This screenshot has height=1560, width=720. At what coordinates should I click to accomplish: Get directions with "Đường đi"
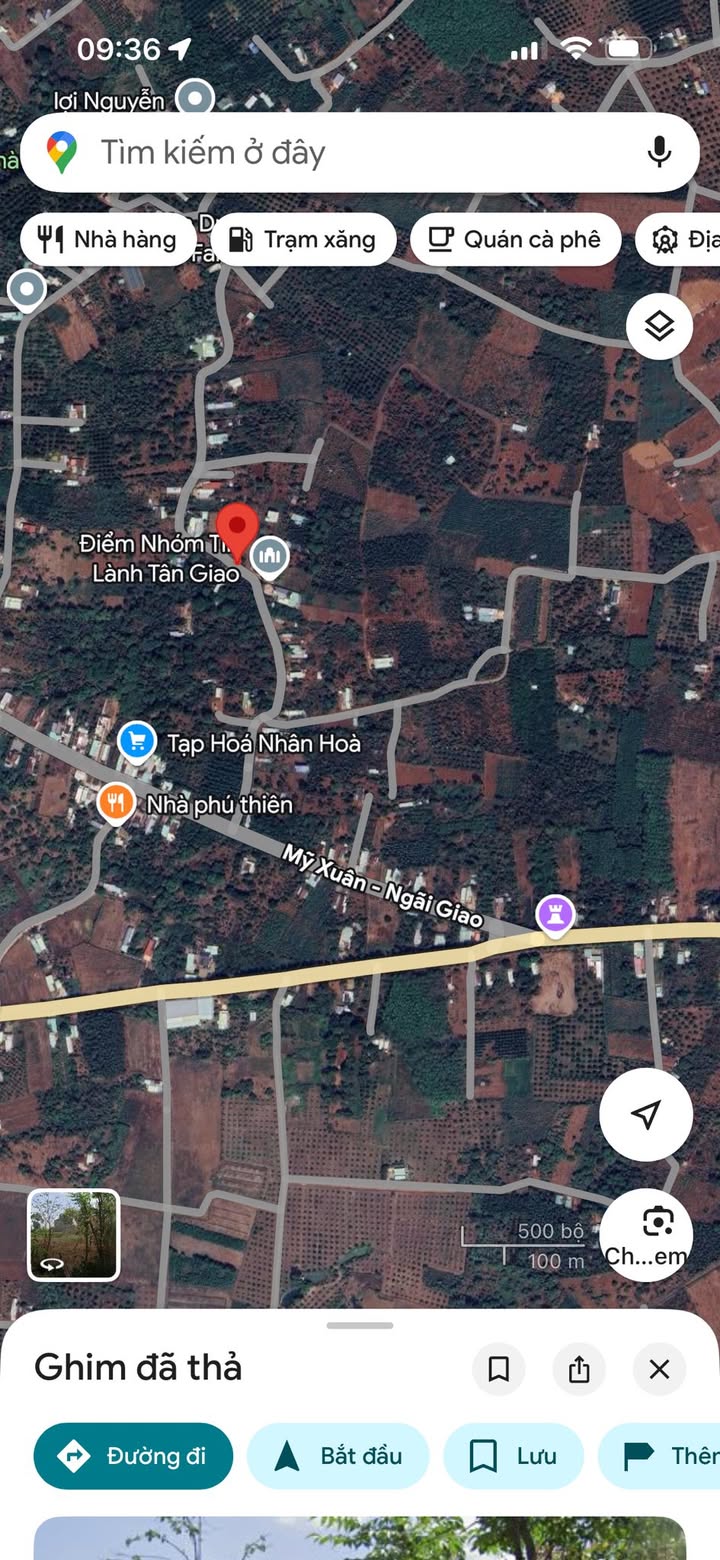click(x=133, y=1456)
